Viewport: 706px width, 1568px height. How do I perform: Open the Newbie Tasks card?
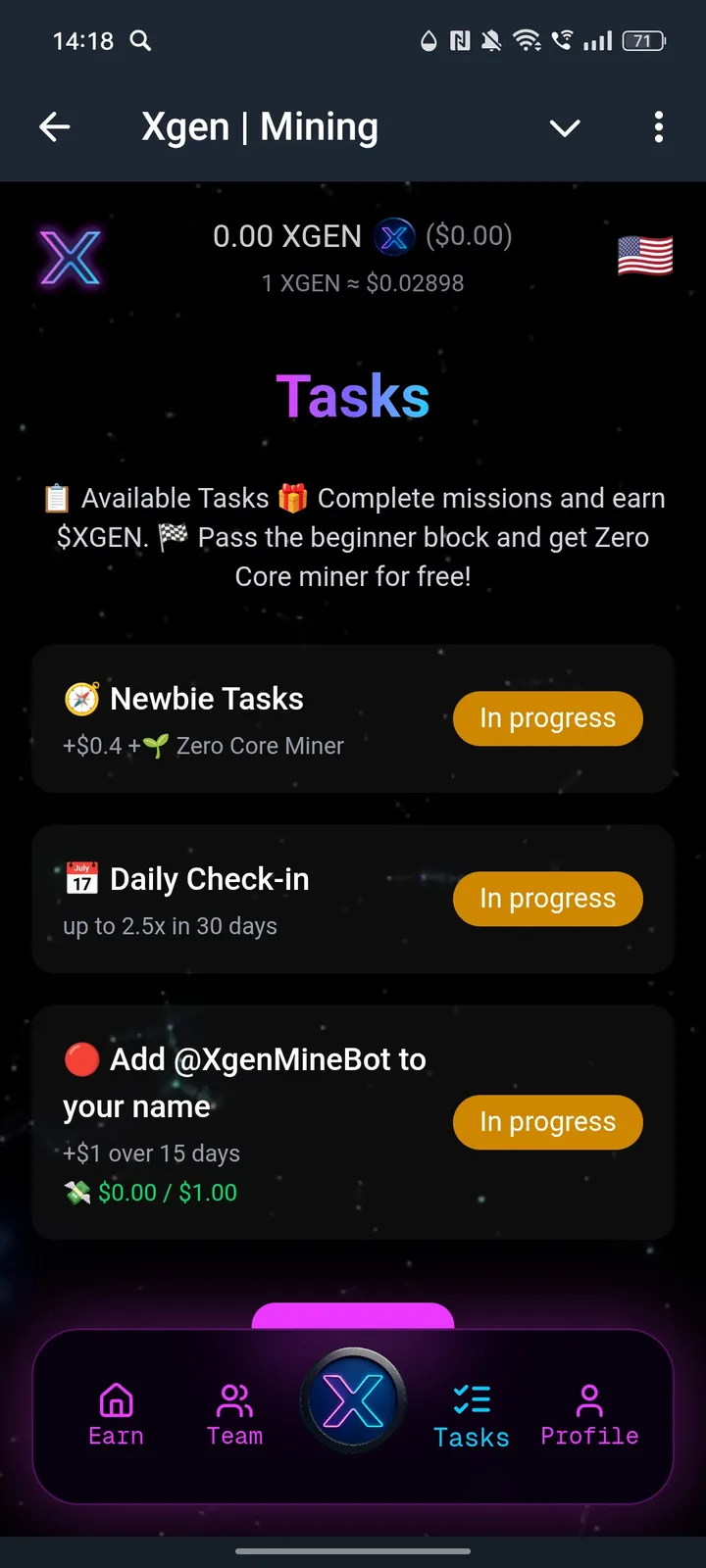pos(353,718)
